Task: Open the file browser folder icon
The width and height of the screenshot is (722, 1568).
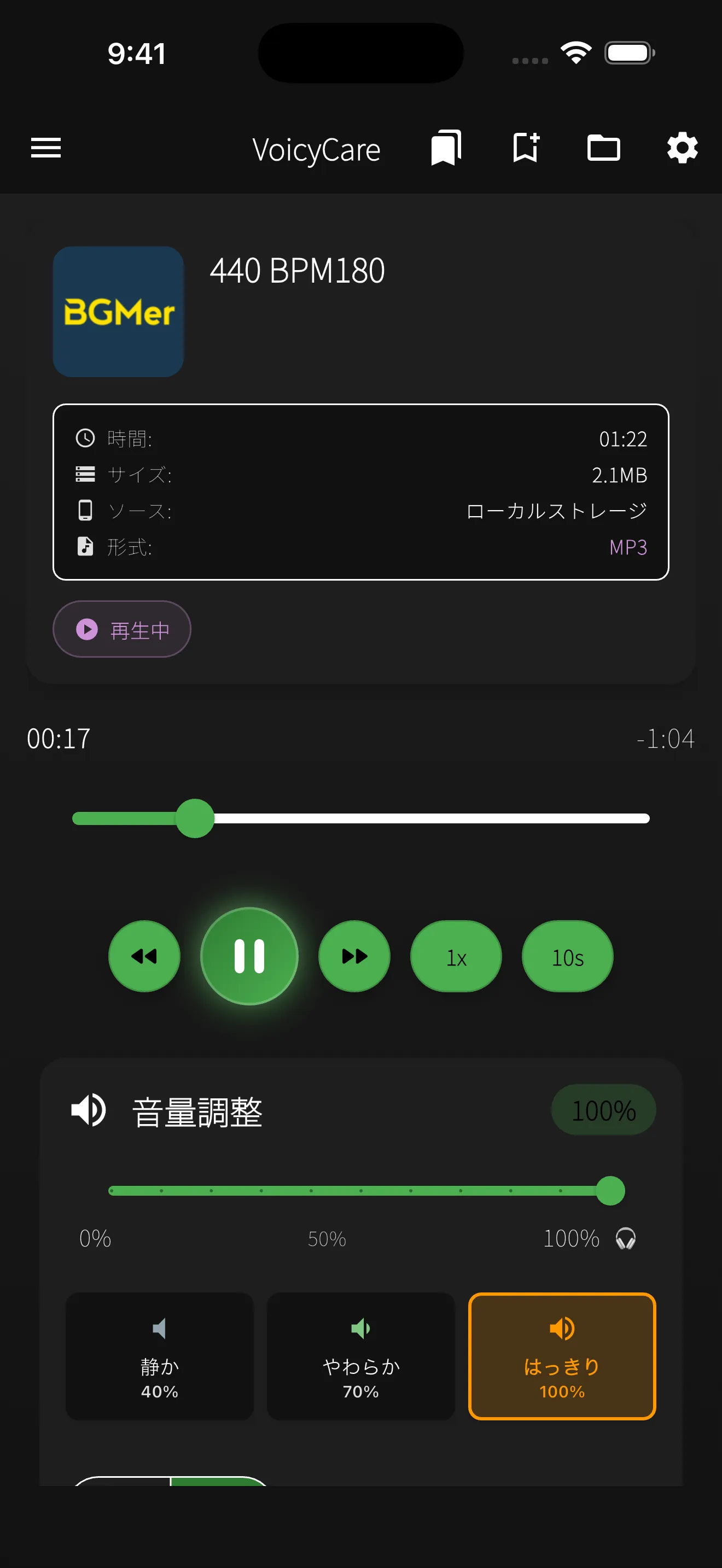Action: click(x=604, y=148)
